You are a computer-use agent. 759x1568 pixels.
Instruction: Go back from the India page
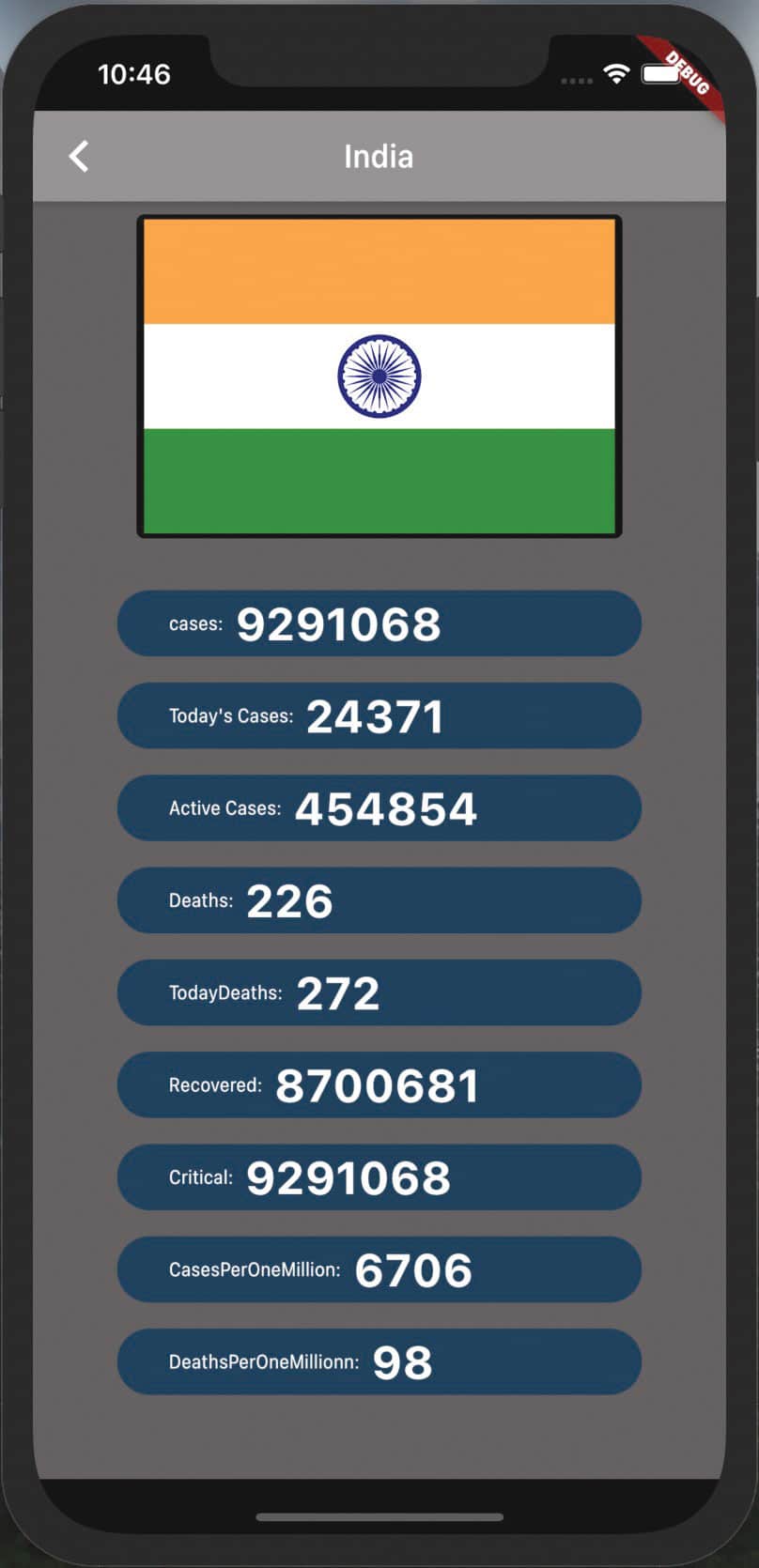pyautogui.click(x=79, y=156)
